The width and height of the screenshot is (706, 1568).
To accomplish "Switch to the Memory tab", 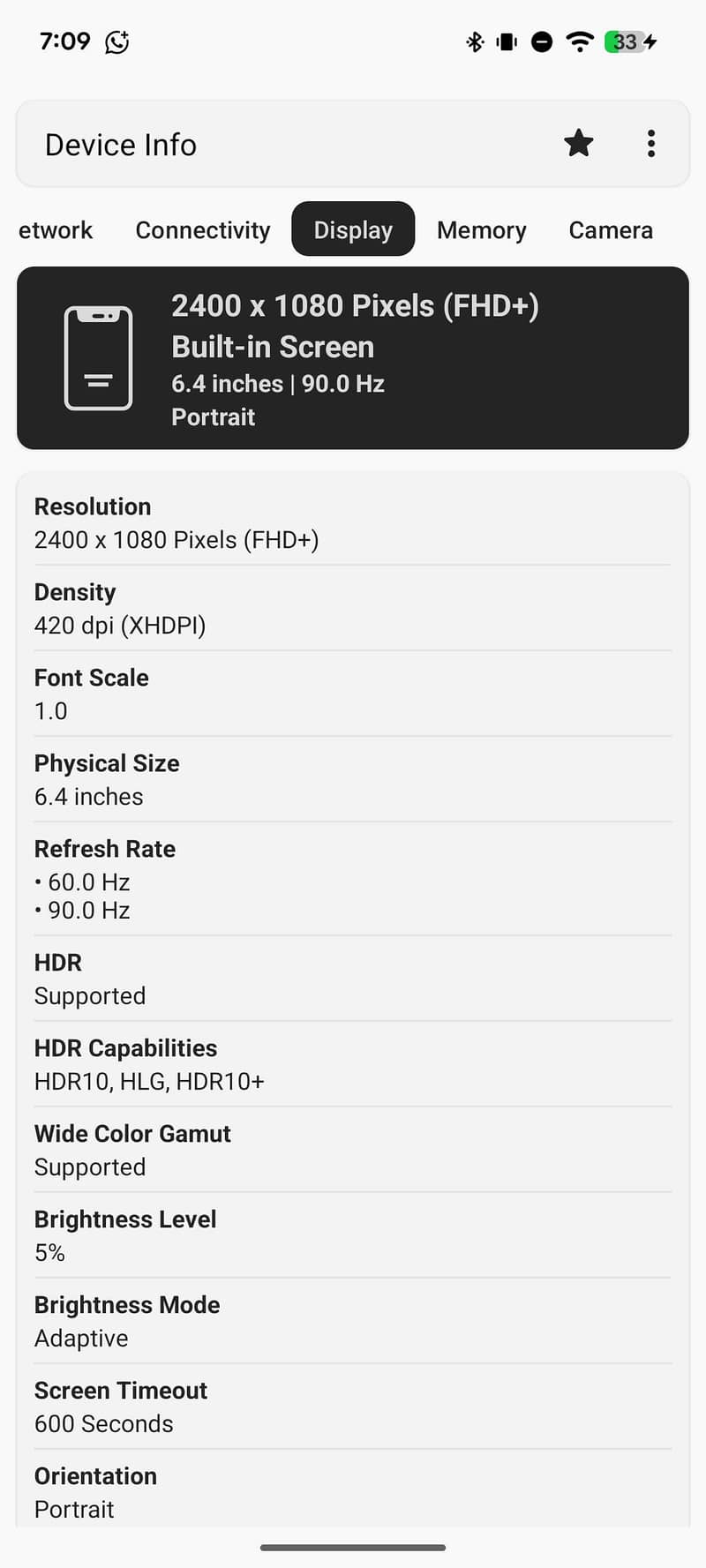I will coord(482,229).
